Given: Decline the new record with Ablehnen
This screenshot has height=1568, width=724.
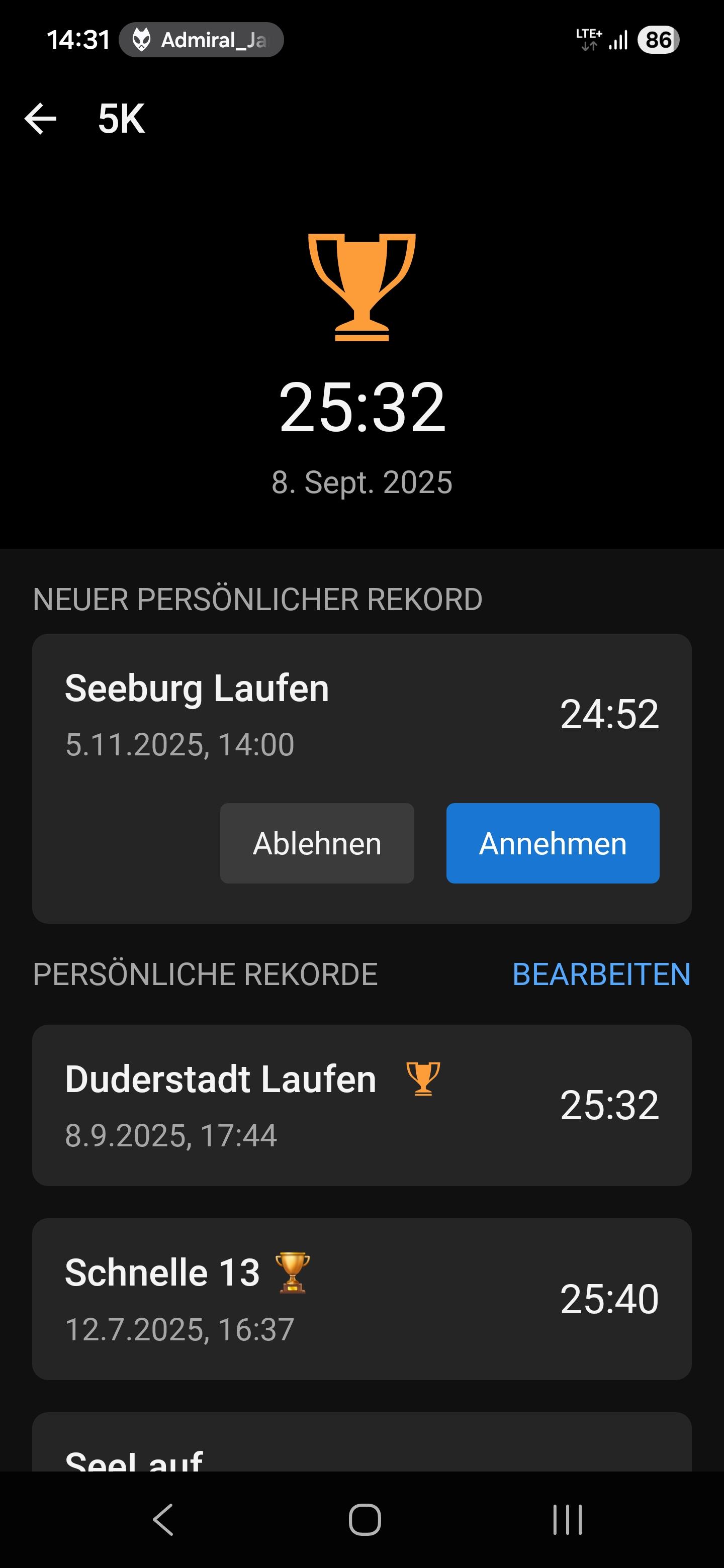Looking at the screenshot, I should point(317,843).
